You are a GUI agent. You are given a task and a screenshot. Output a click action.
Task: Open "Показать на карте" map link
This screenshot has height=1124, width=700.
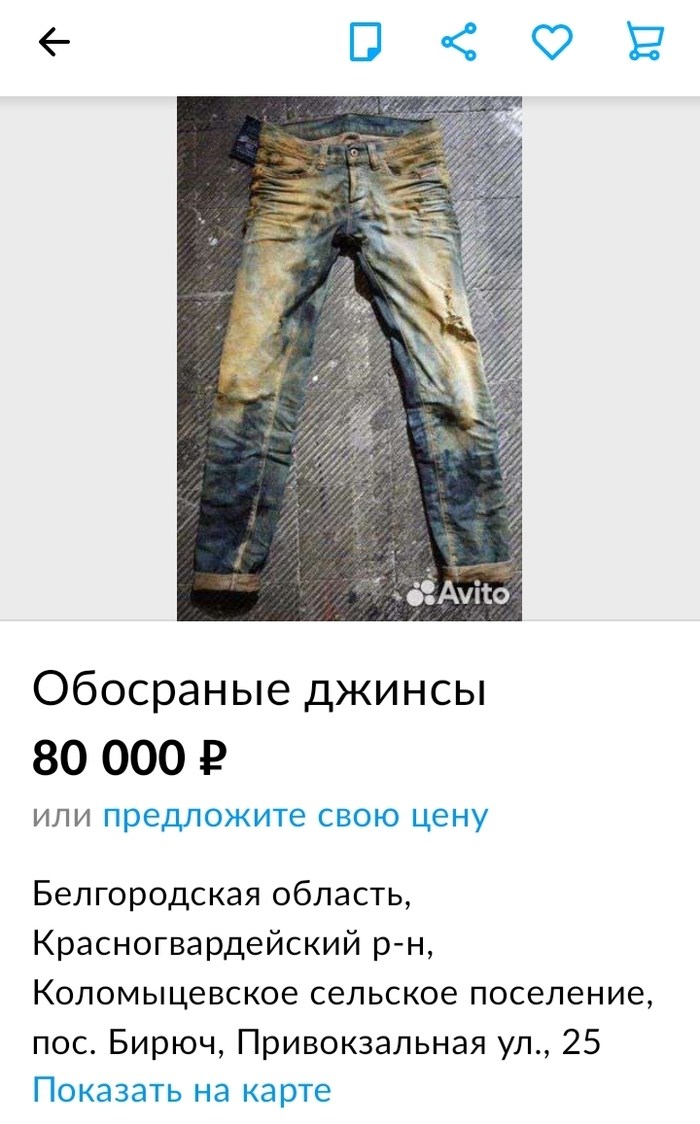(x=181, y=1089)
